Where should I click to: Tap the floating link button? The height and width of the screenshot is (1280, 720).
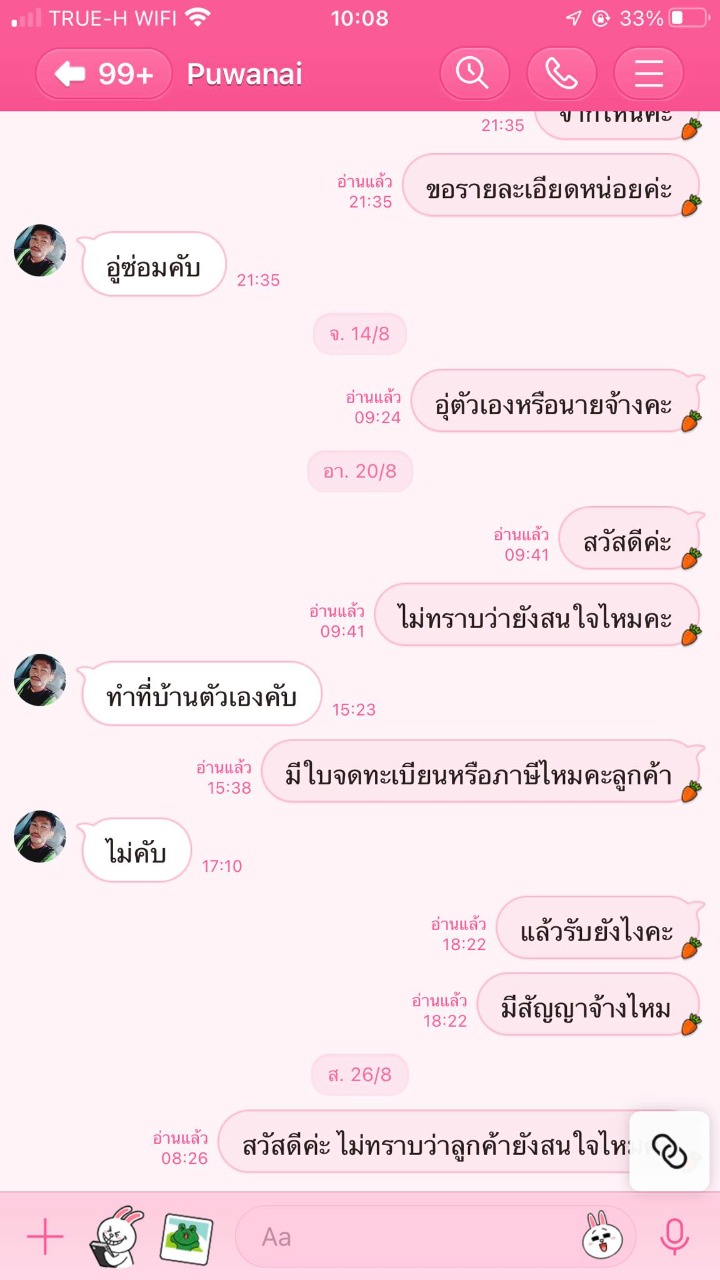669,1151
